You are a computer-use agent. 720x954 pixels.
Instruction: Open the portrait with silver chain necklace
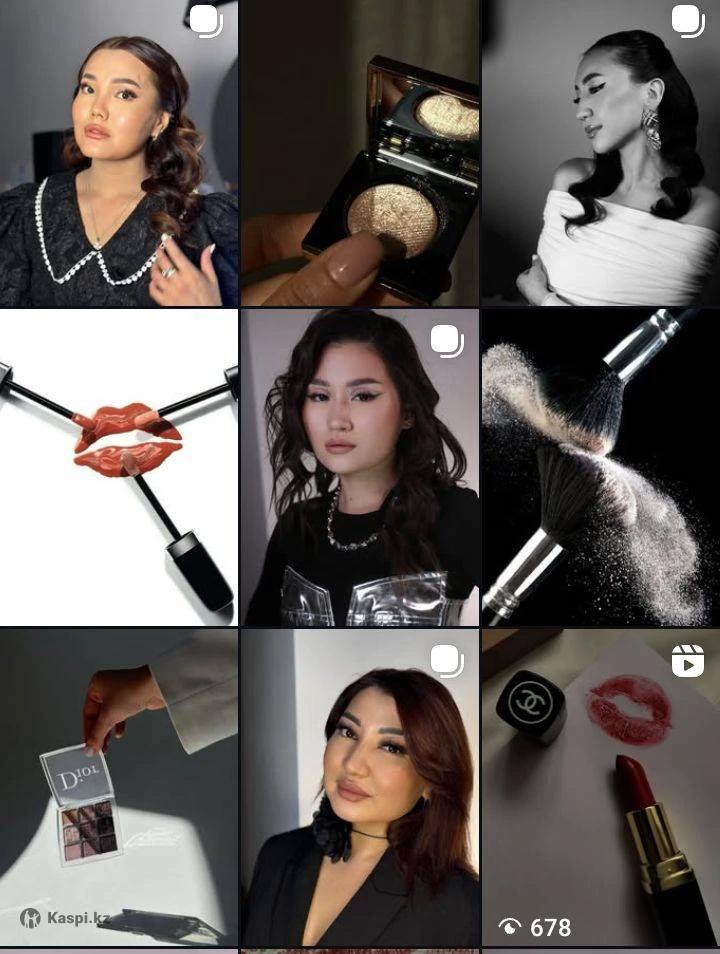tap(360, 467)
